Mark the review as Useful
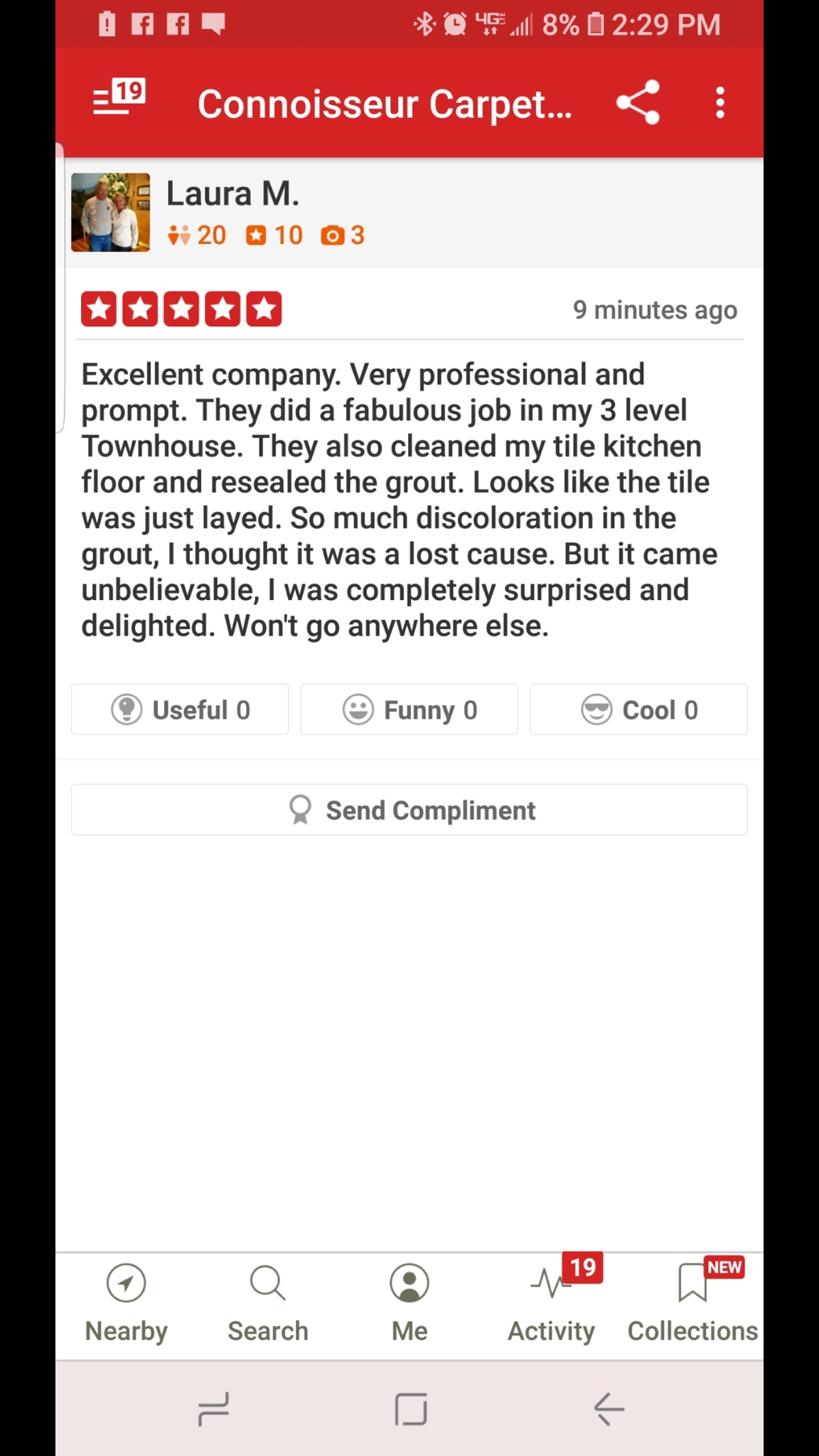819x1456 pixels. (x=180, y=710)
